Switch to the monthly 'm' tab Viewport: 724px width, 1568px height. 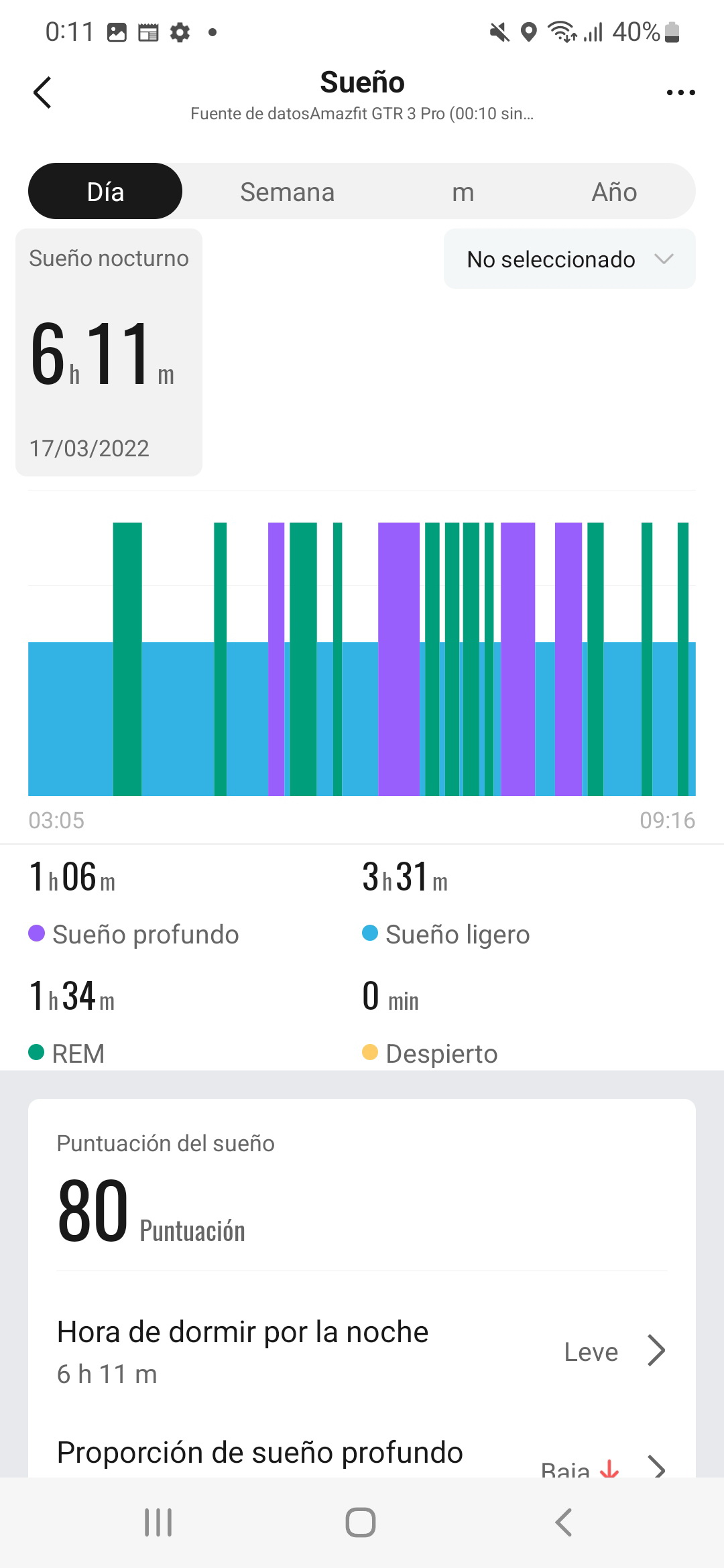point(463,192)
